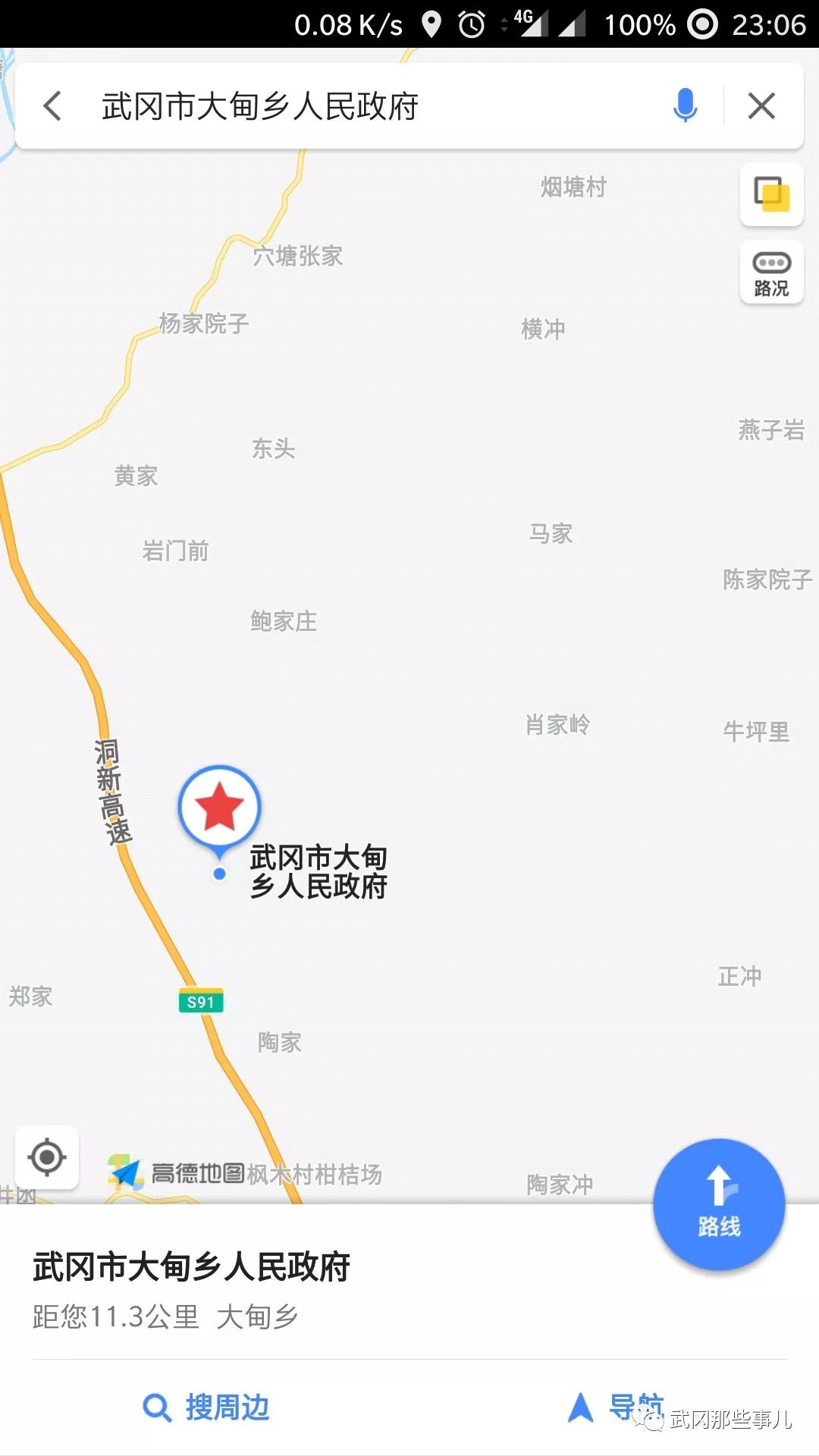Tap search field with 武冈市大甸乡人民政府
Viewport: 819px width, 1456px height.
pos(364,106)
